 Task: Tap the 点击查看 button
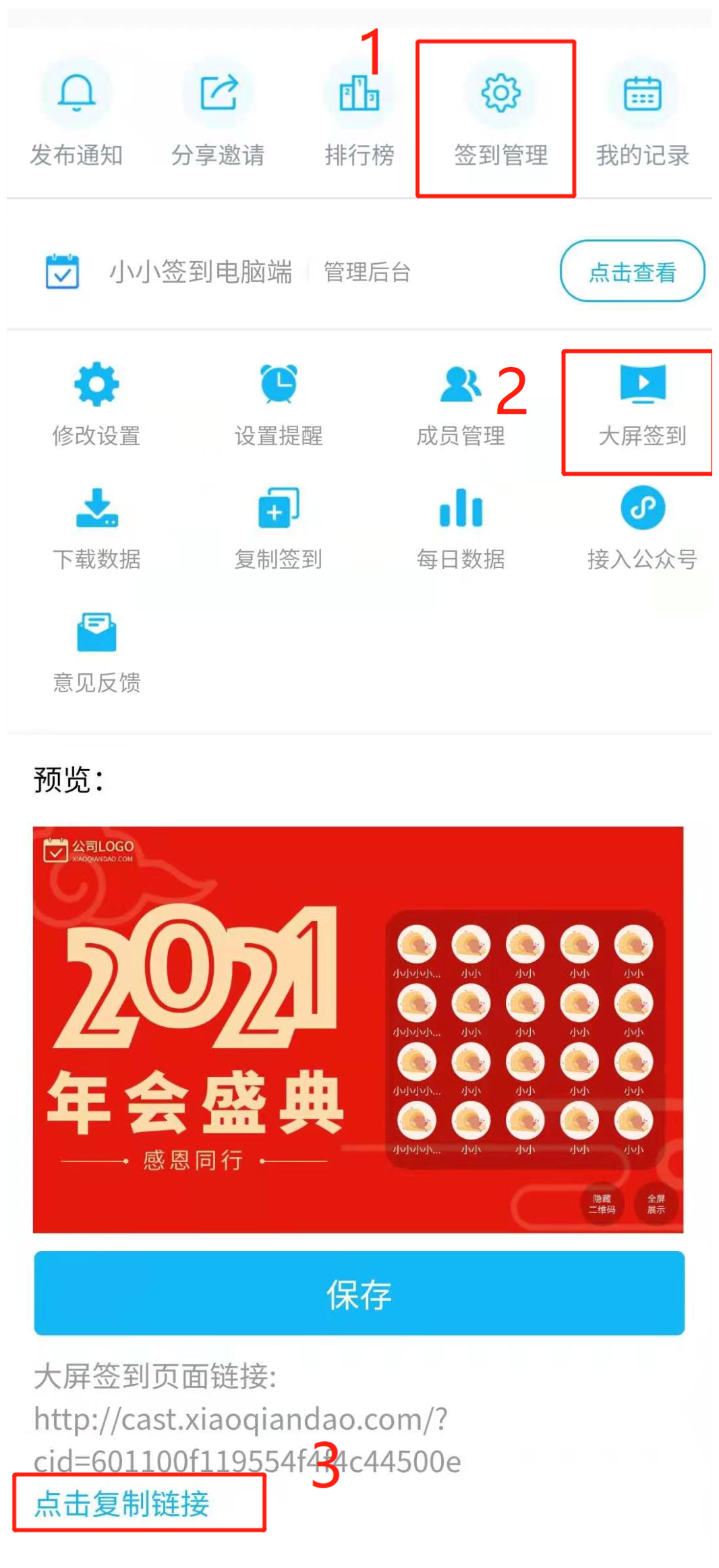(632, 271)
